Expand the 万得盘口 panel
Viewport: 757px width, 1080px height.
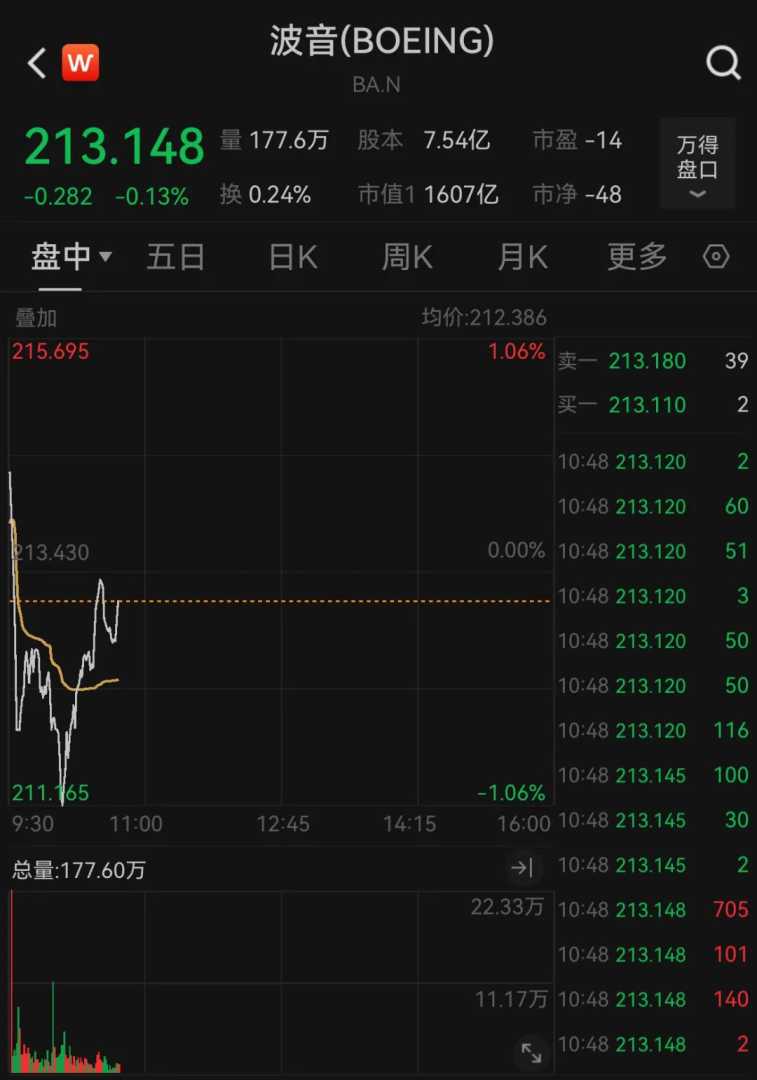coord(697,164)
